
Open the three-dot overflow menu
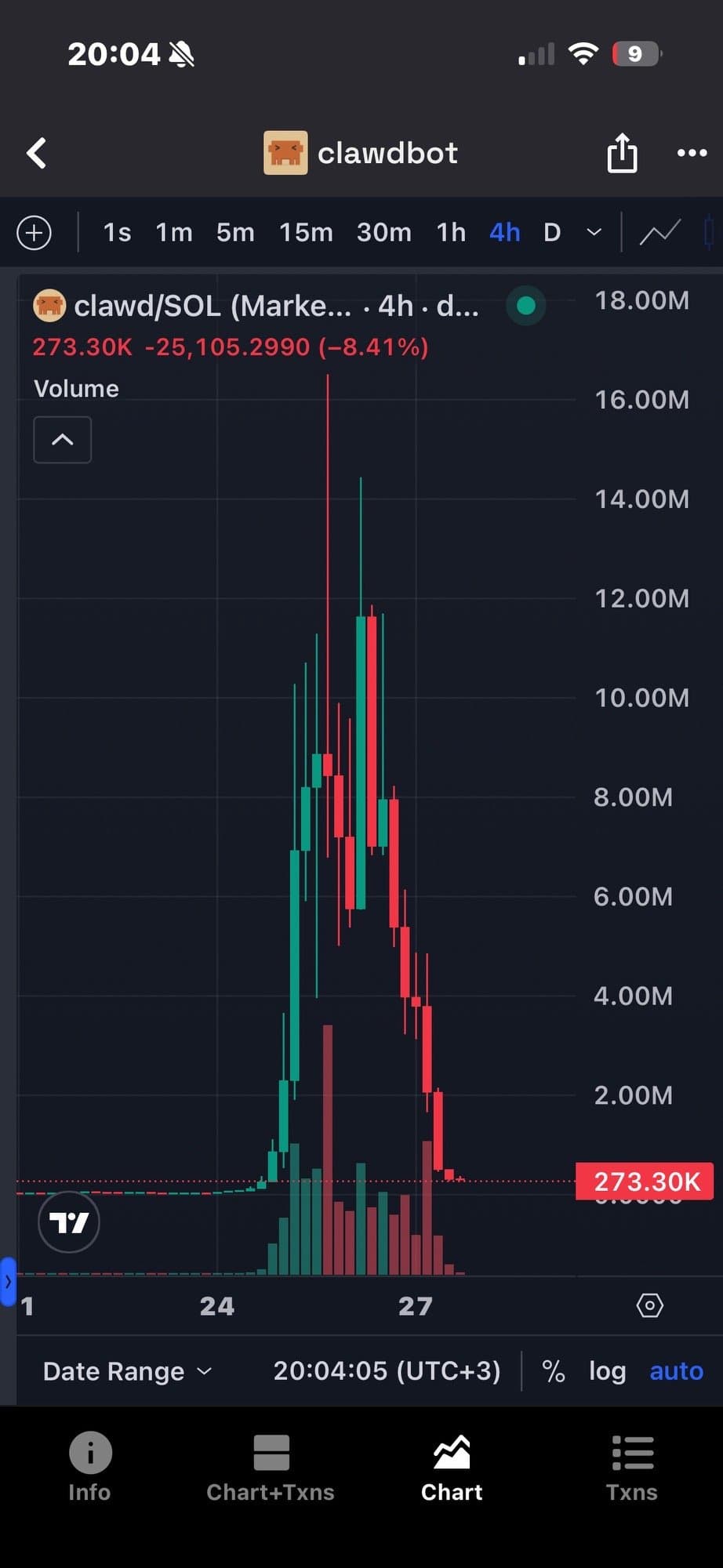(692, 153)
